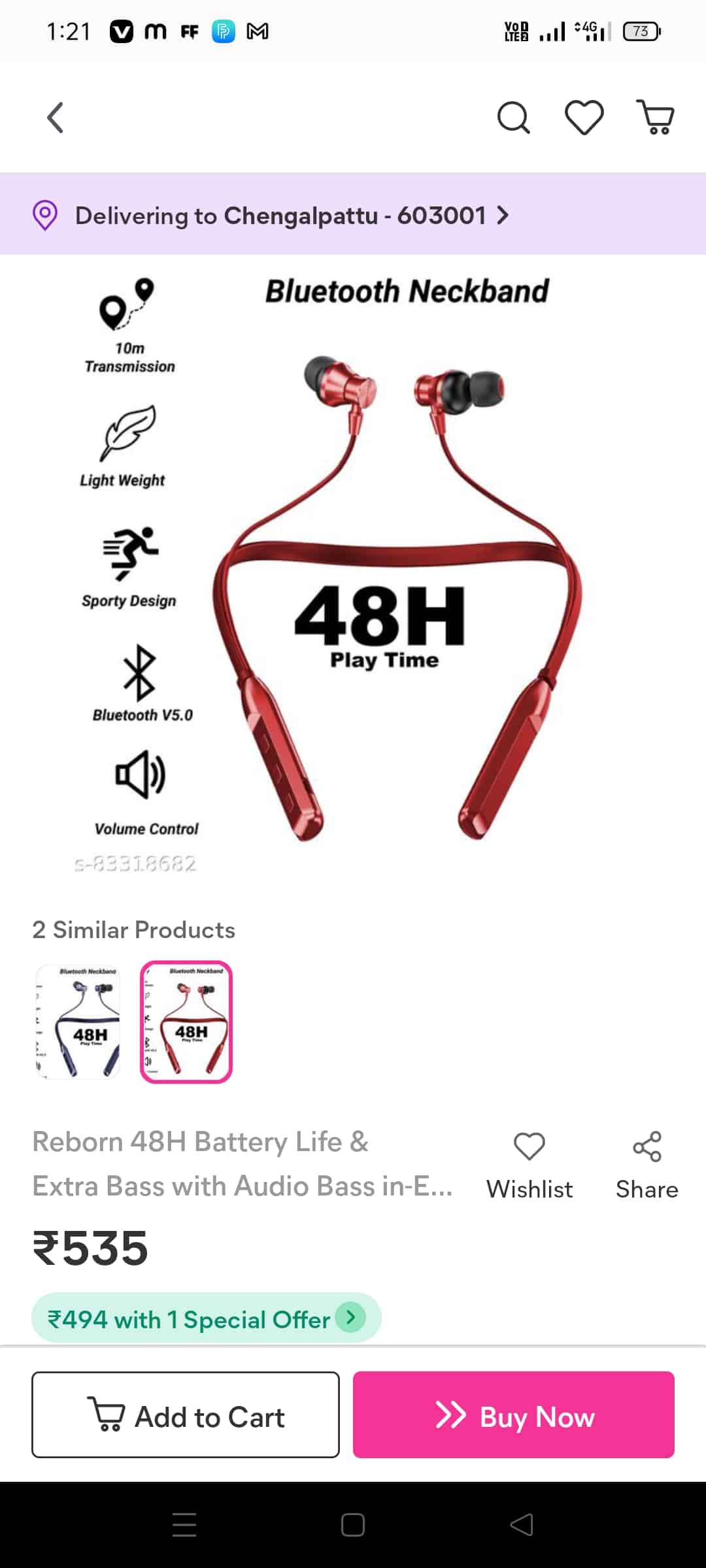706x1568 pixels.
Task: Open the wishlist heart in the top bar
Action: tap(584, 118)
